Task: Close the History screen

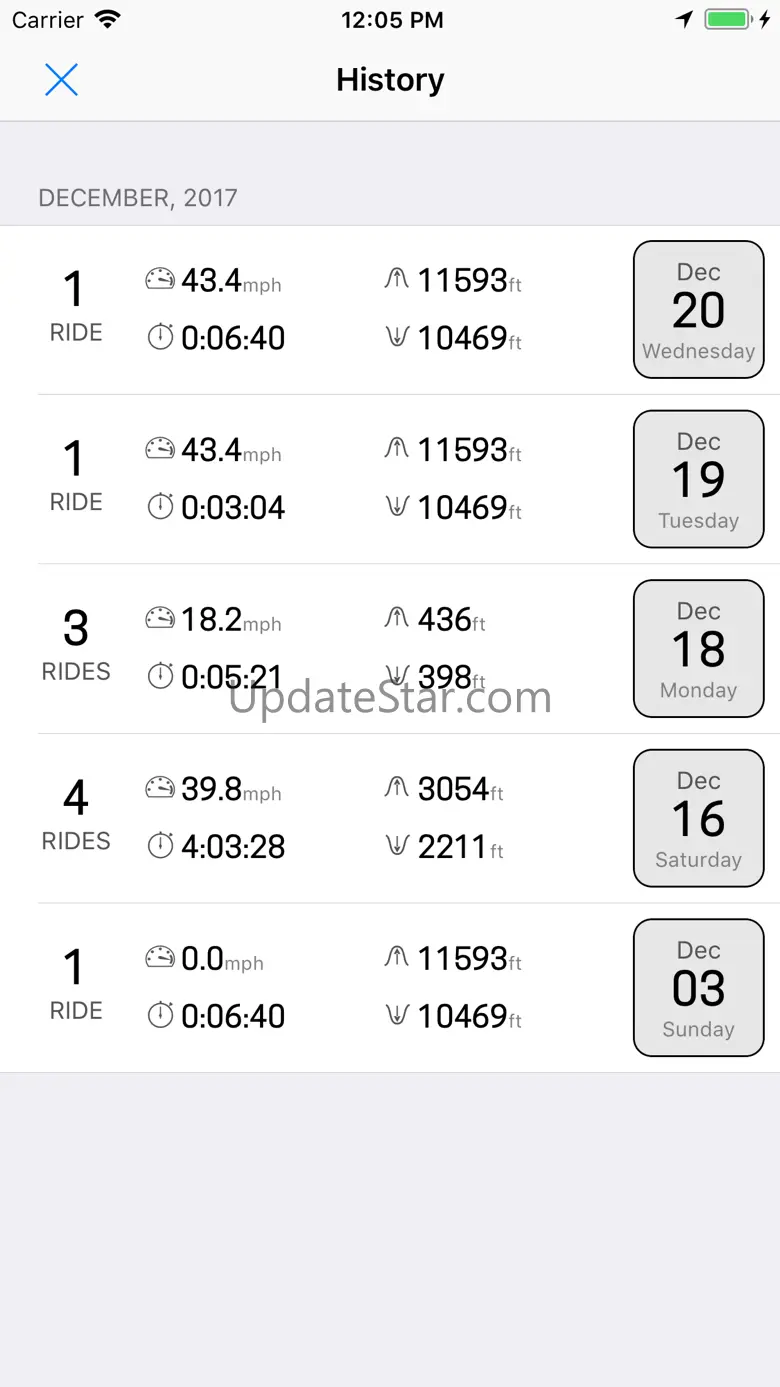Action: pyautogui.click(x=61, y=80)
